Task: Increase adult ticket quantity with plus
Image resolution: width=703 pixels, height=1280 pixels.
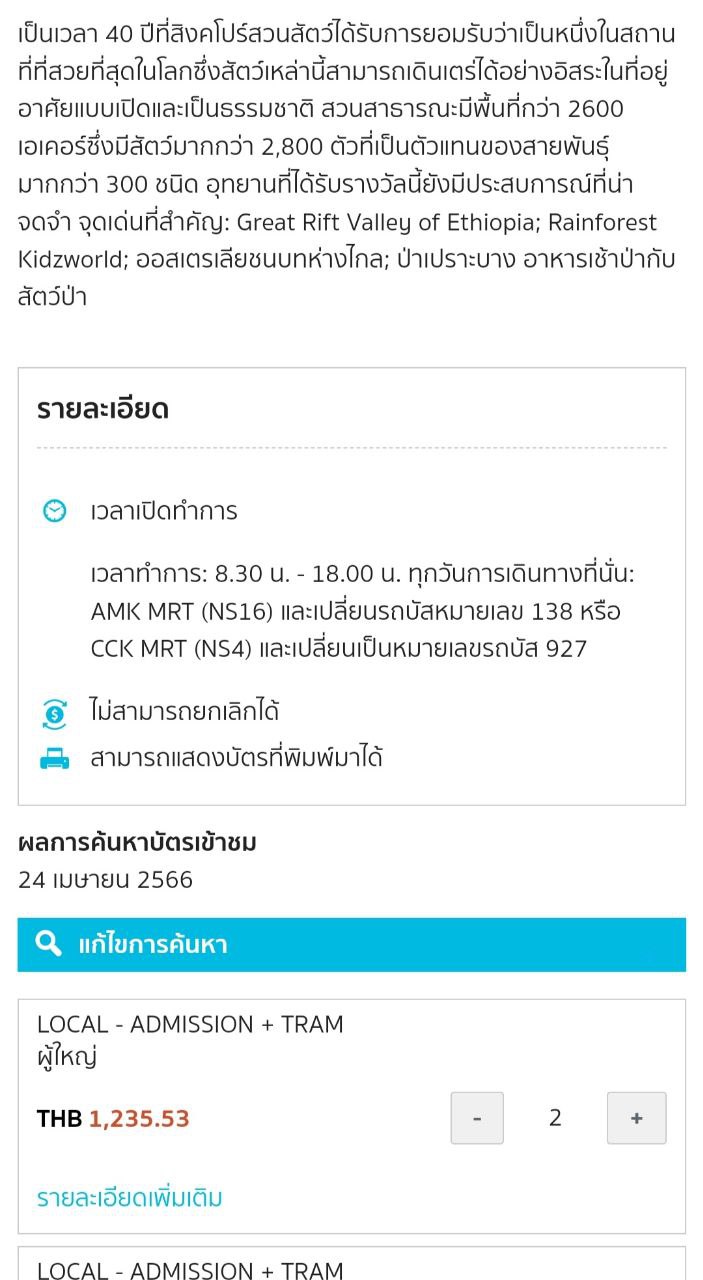Action: (636, 1118)
